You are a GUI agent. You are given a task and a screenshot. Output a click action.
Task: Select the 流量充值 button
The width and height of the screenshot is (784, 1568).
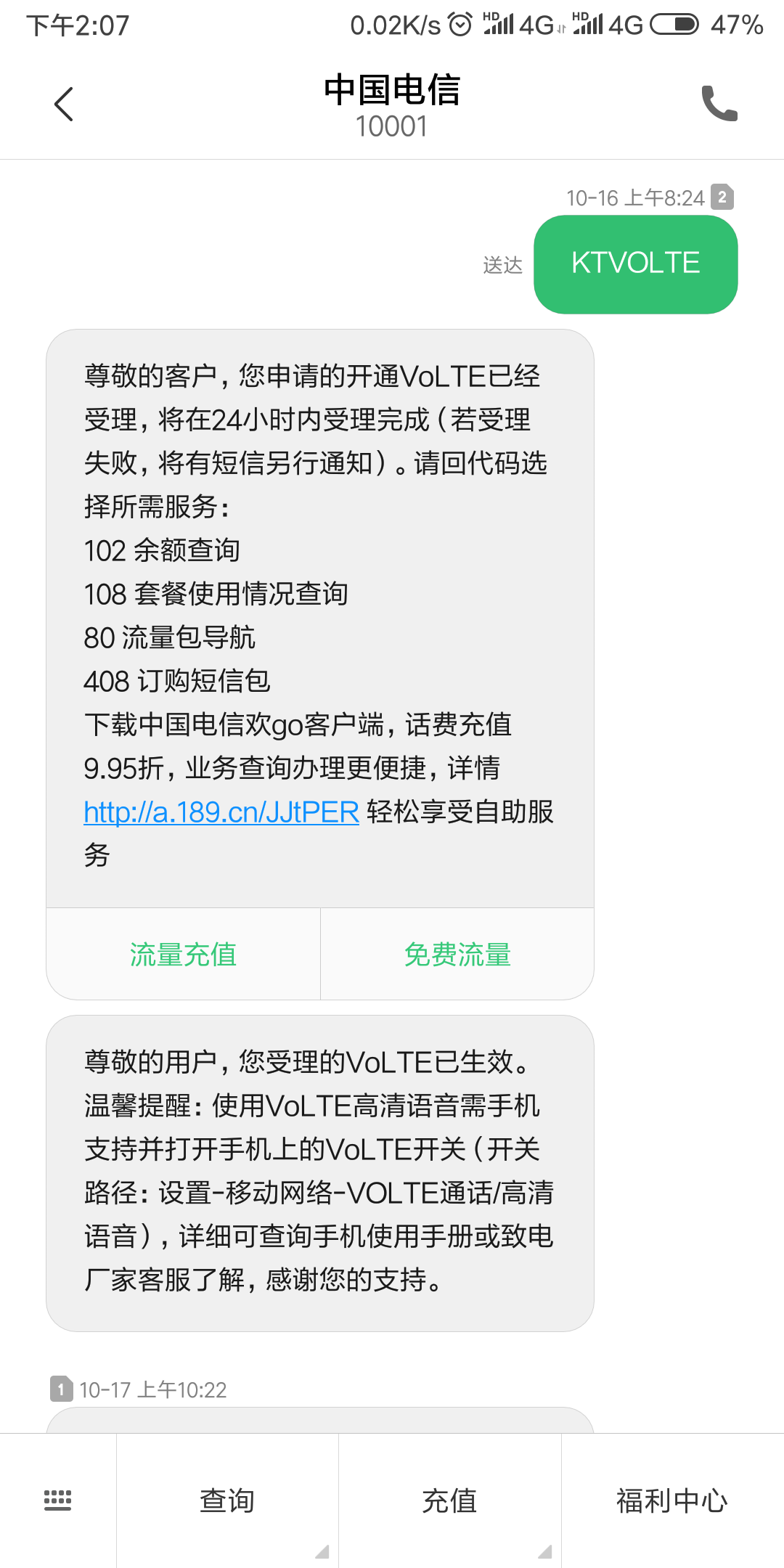(x=184, y=955)
